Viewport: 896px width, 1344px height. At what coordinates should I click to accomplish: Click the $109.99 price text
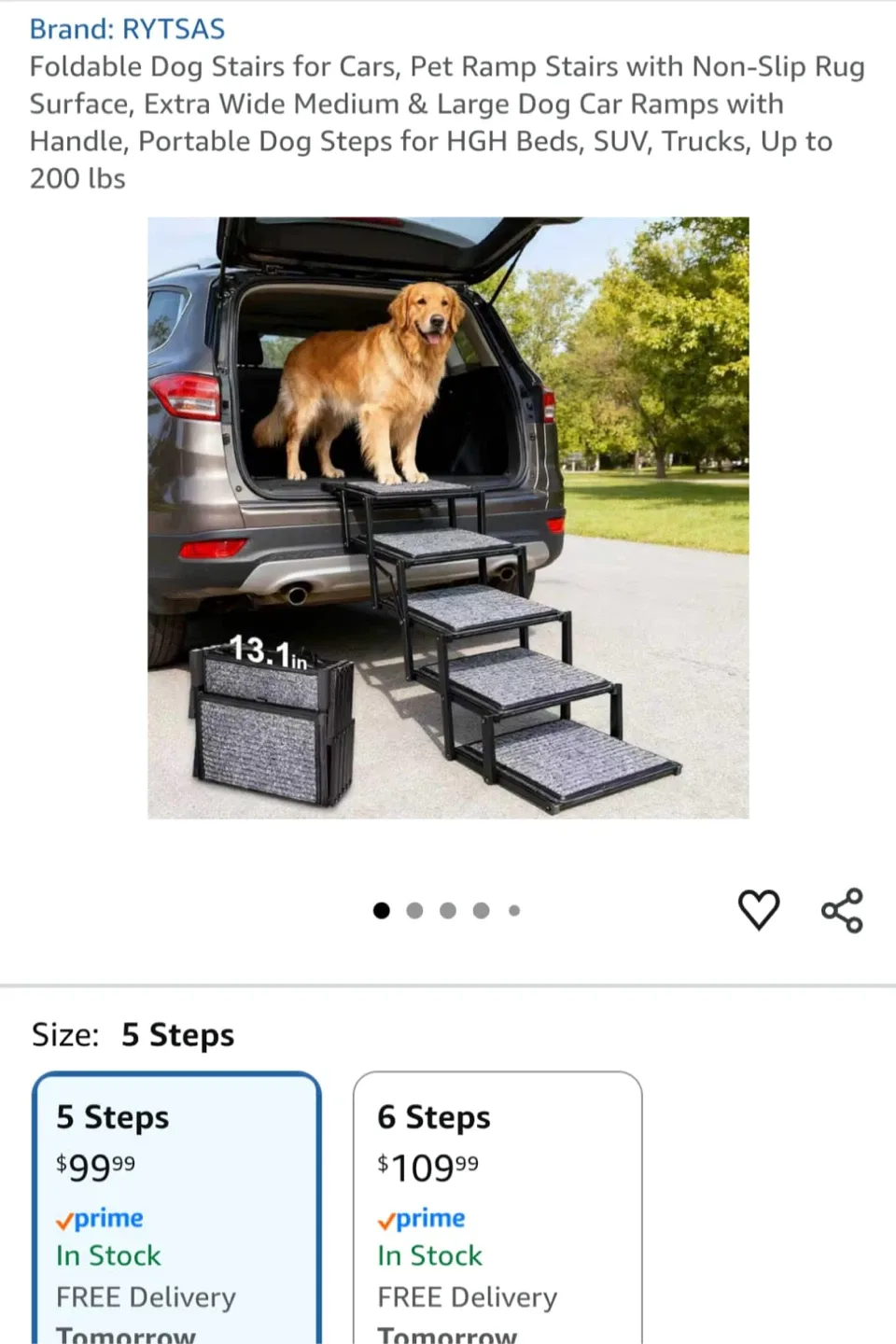[427, 1166]
